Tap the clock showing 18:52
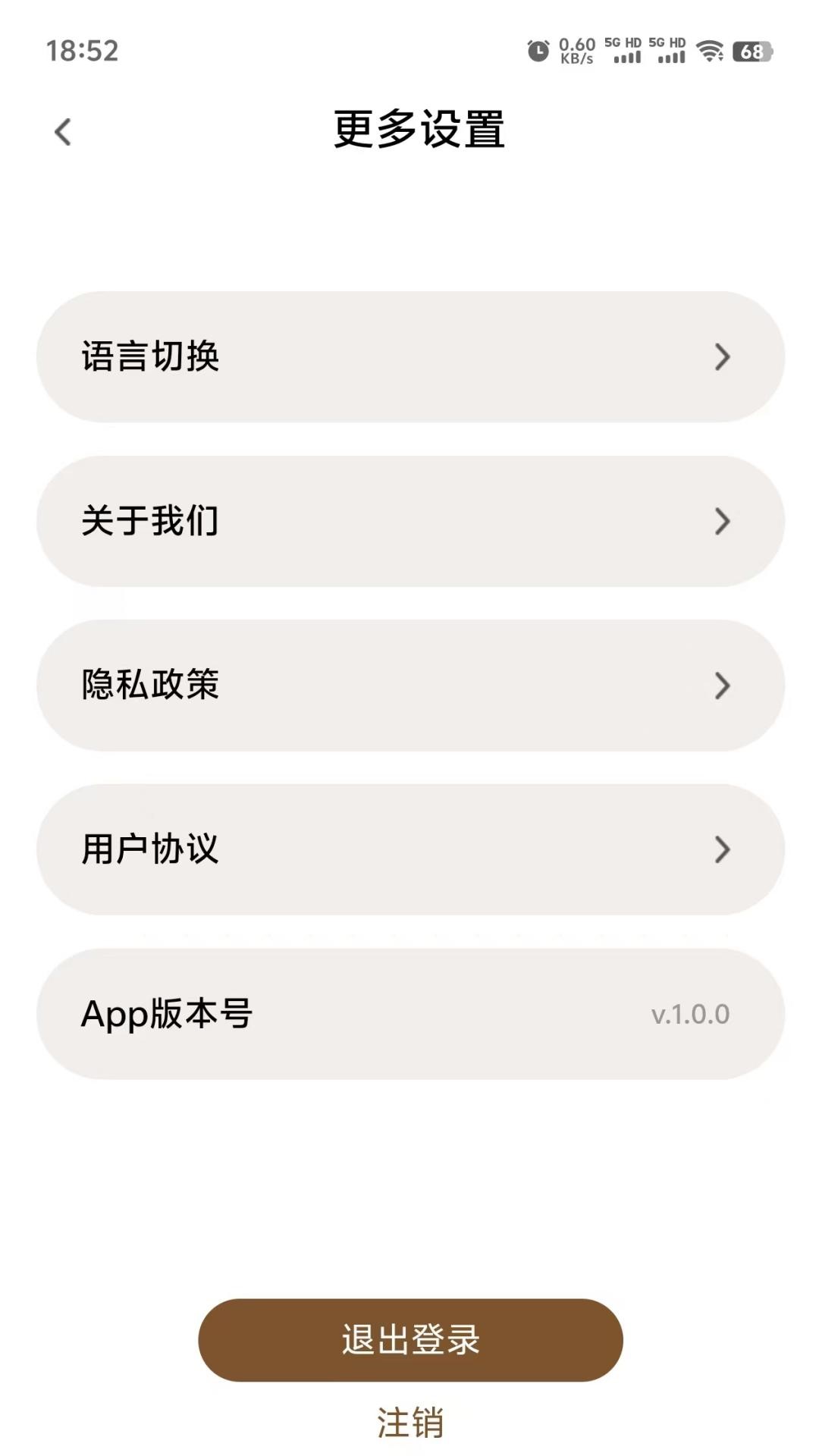The width and height of the screenshot is (819, 1456). click(x=80, y=52)
